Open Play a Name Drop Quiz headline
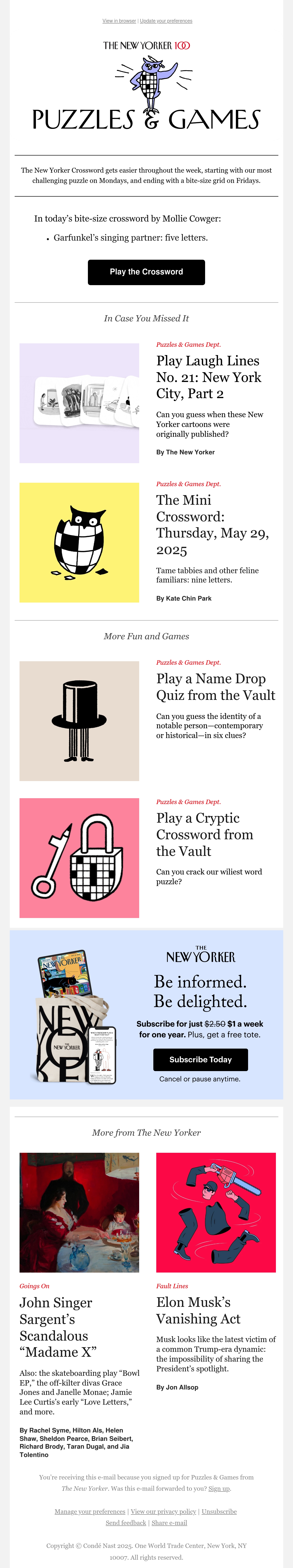Image resolution: width=293 pixels, height=1568 pixels. pyautogui.click(x=216, y=687)
